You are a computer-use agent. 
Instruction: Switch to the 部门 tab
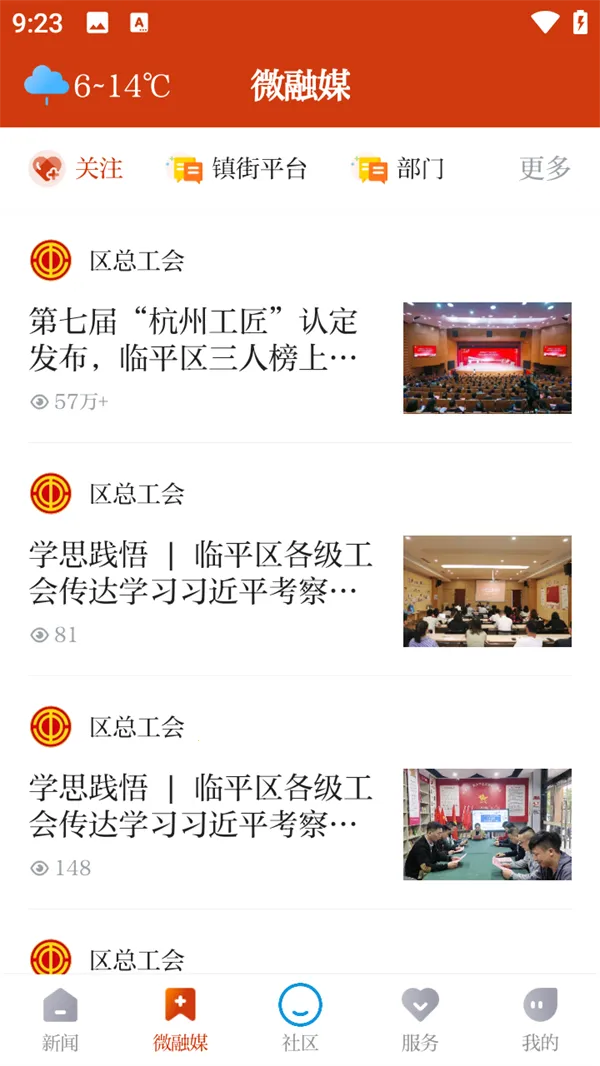pos(398,169)
